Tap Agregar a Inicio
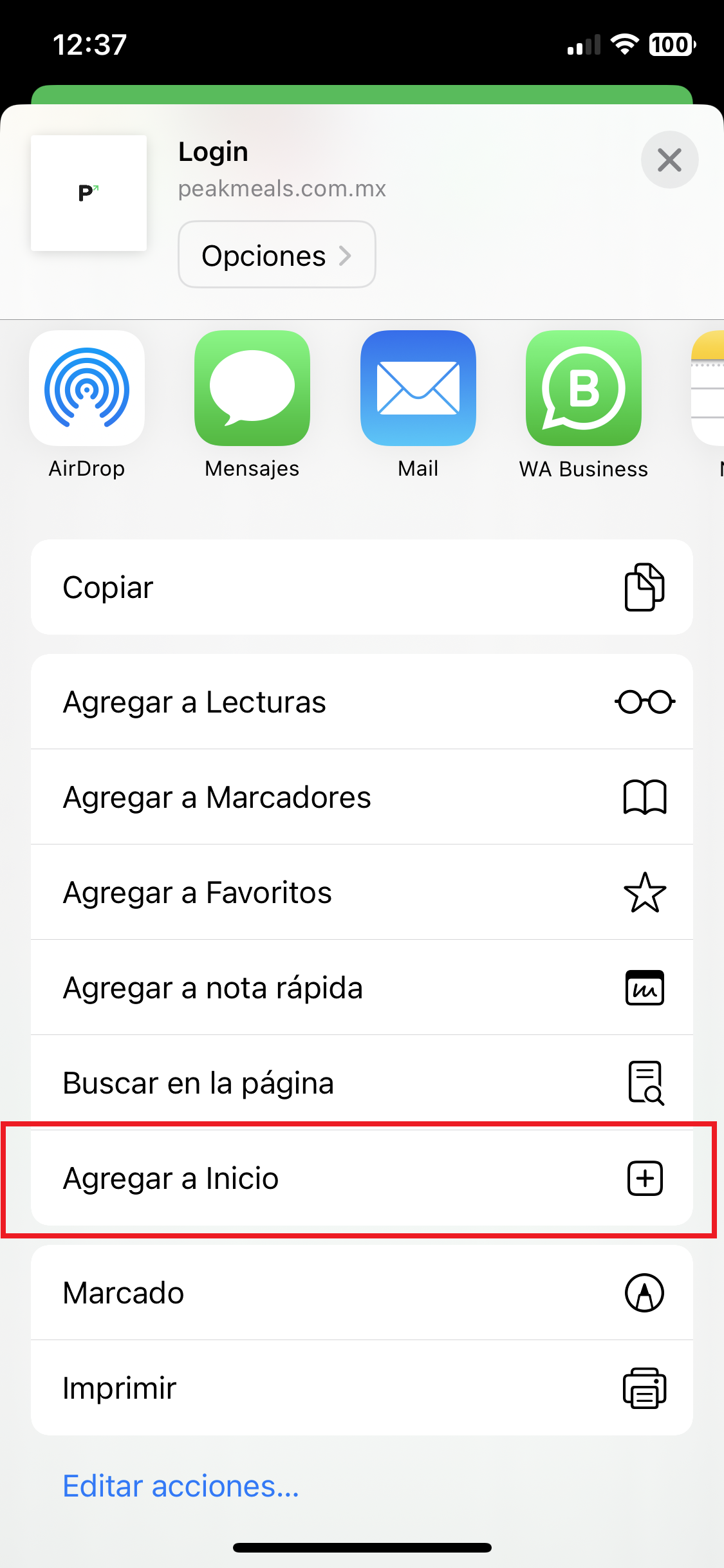This screenshot has height=1568, width=724. point(362,1178)
